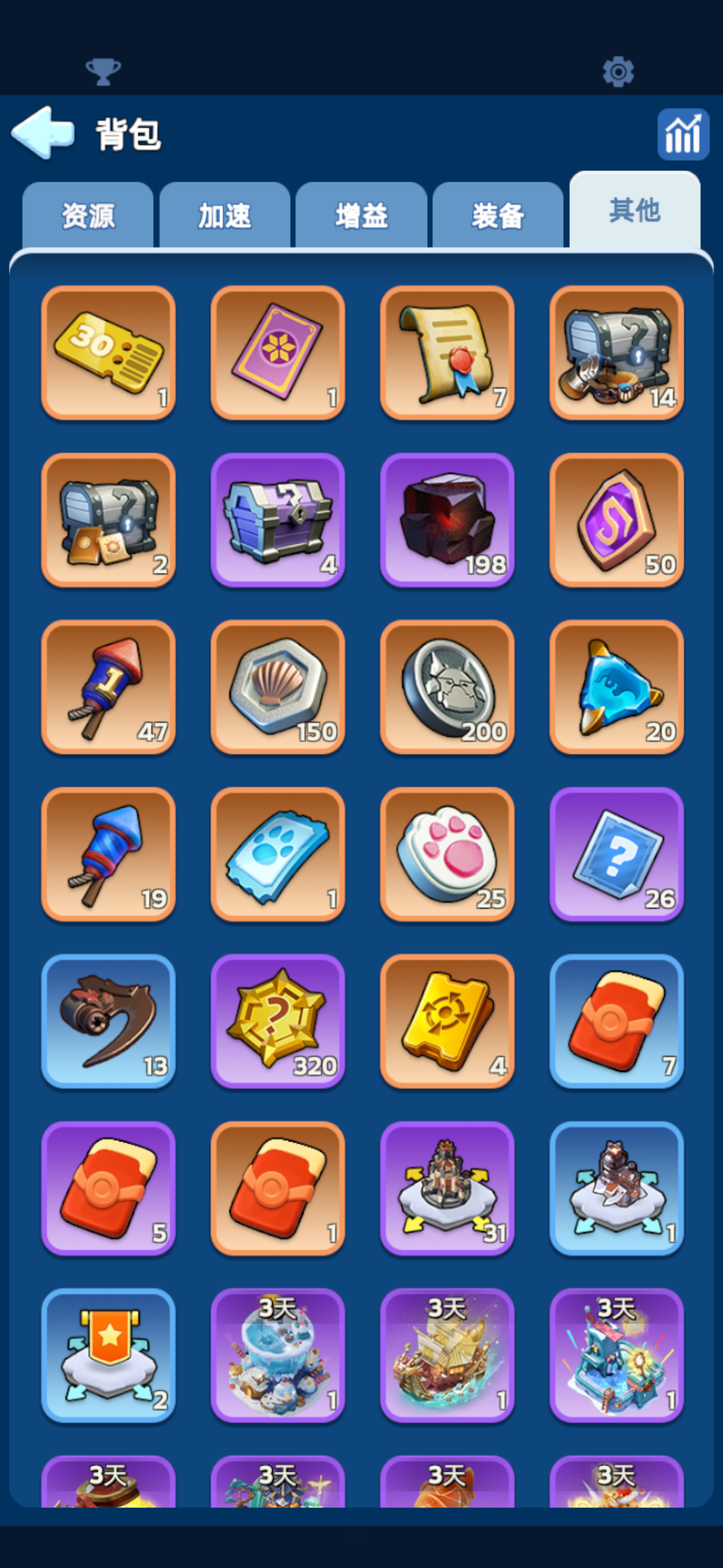723x1568 pixels.
Task: Select the red firework rocket with 47
Action: pos(109,687)
